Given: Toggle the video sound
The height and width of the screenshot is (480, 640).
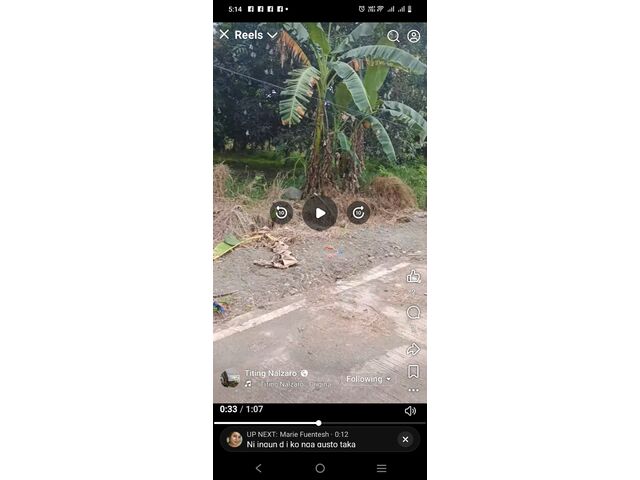Looking at the screenshot, I should 410,410.
